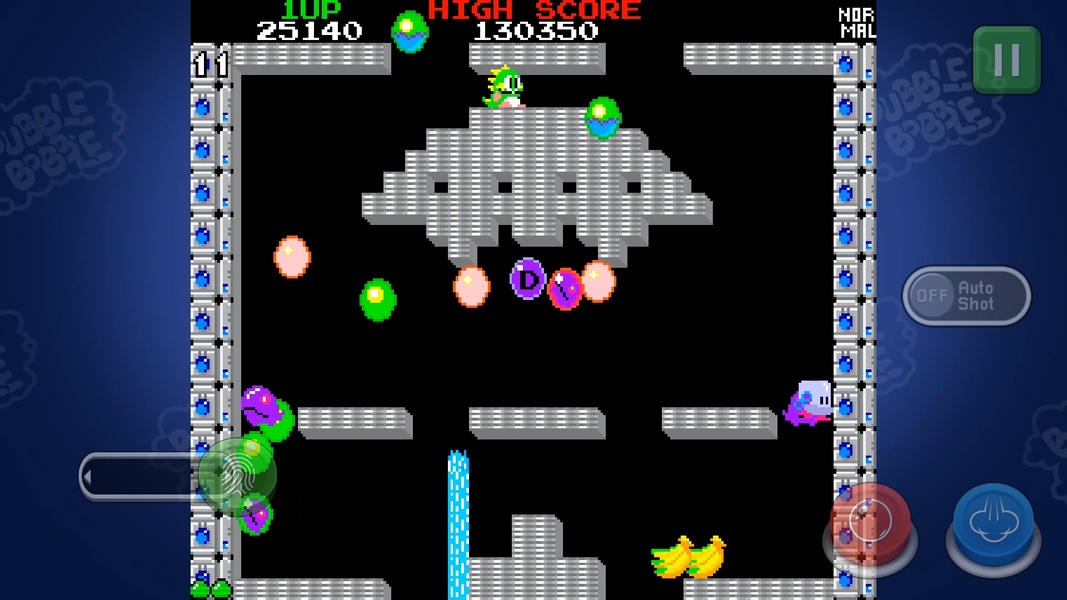Viewport: 1067px width, 600px height.
Task: Toggle the Auto Shot switch
Action: click(966, 296)
